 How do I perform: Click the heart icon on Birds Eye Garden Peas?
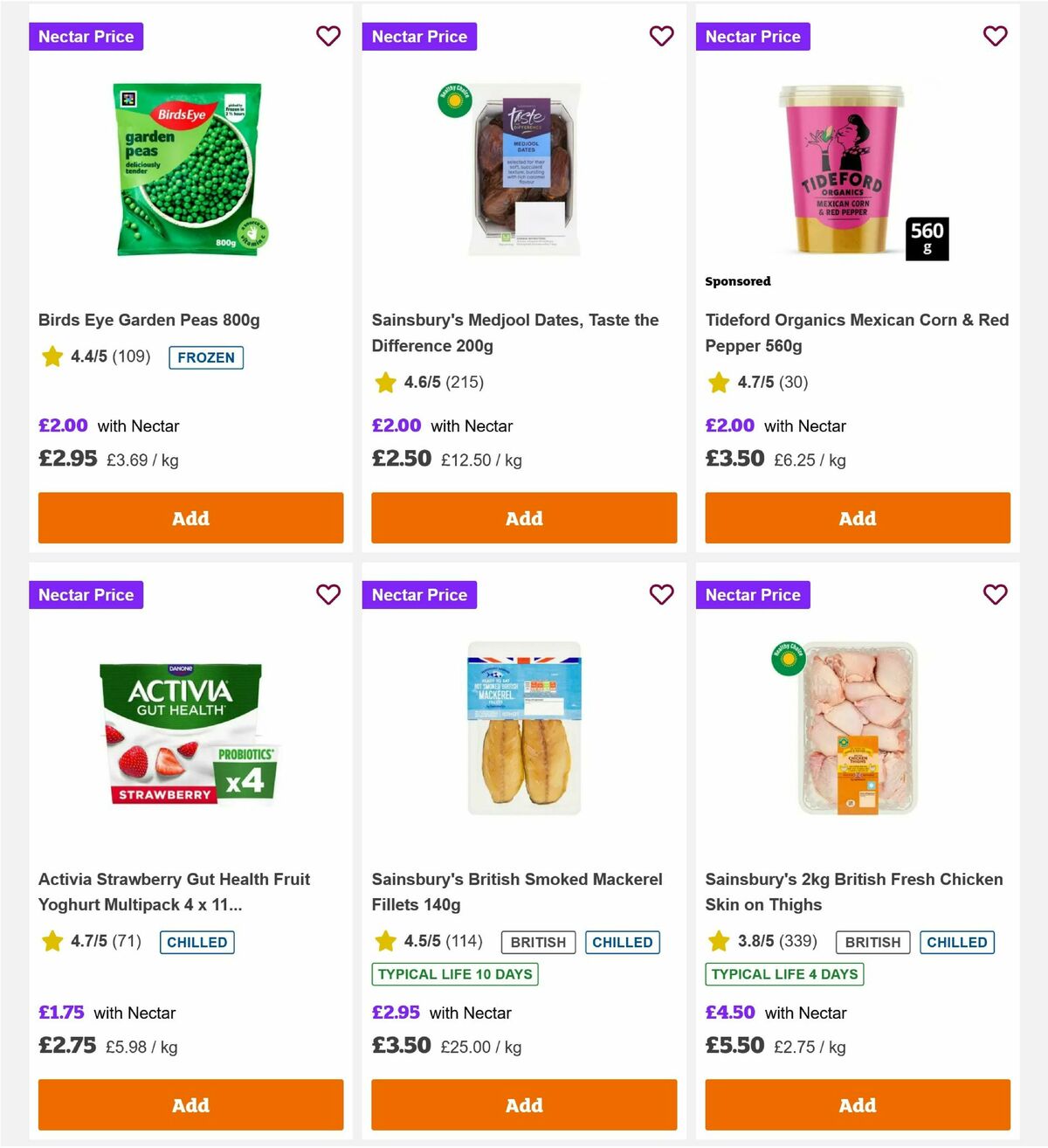click(x=328, y=36)
